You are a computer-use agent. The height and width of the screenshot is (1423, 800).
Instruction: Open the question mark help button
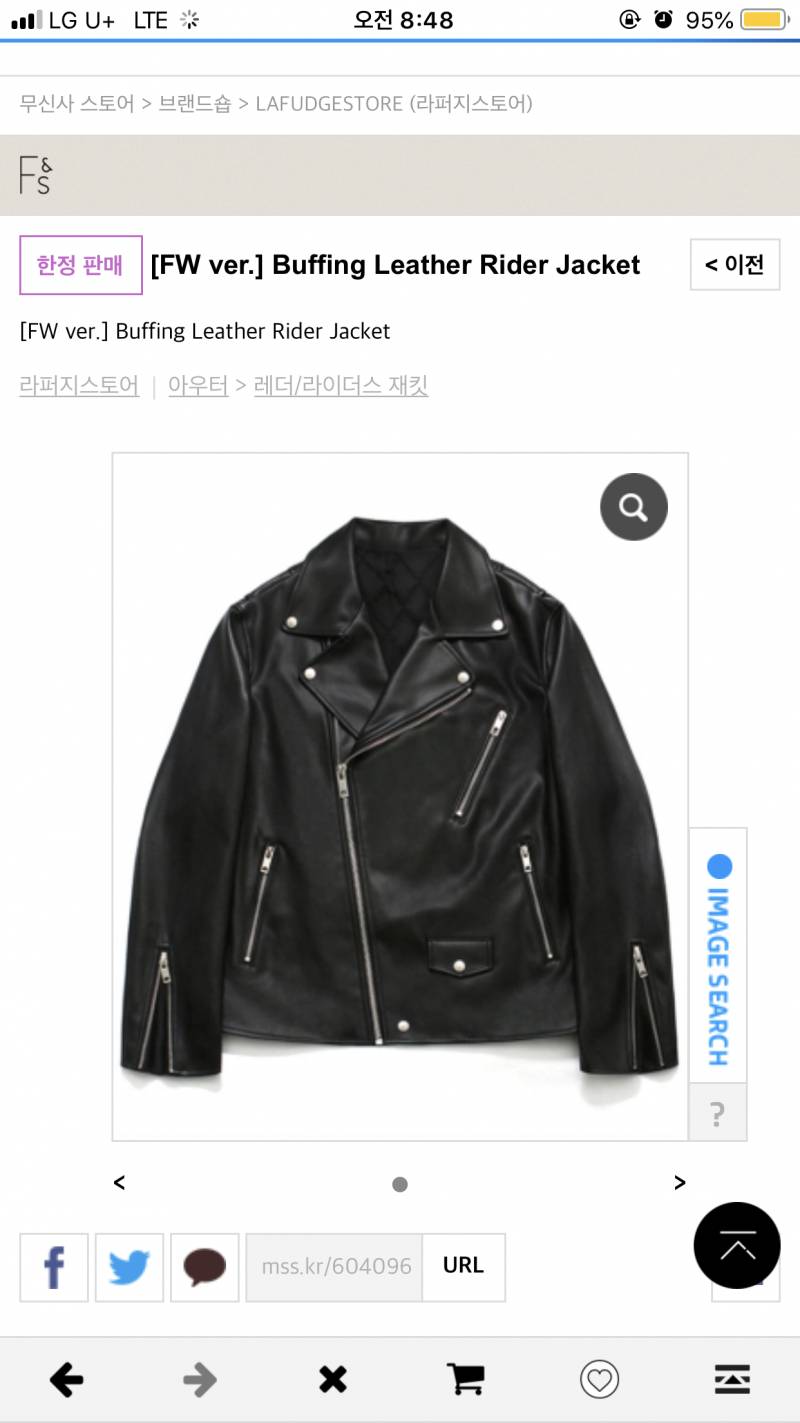[x=717, y=1113]
